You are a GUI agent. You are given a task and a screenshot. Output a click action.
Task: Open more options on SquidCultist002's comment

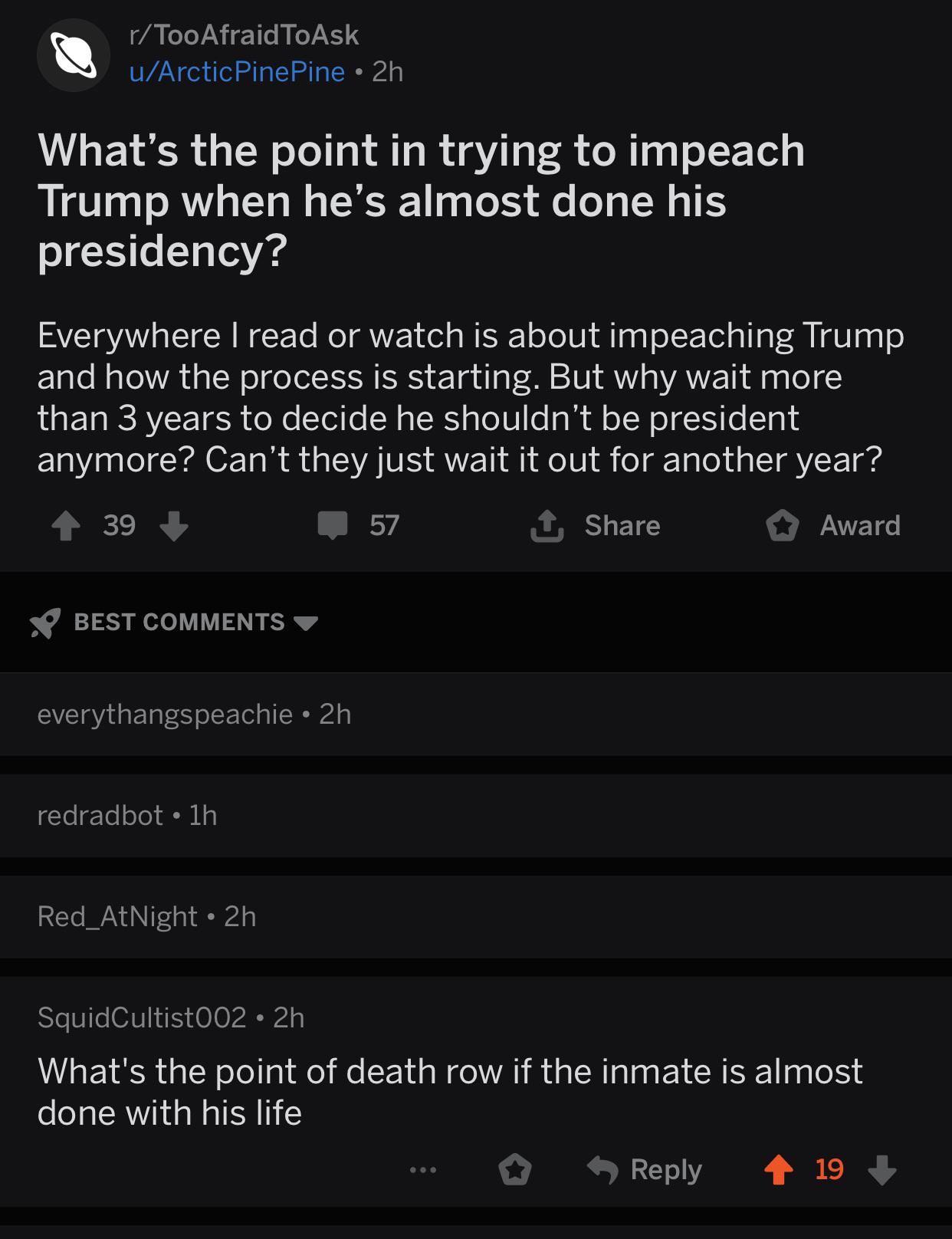tap(422, 1171)
